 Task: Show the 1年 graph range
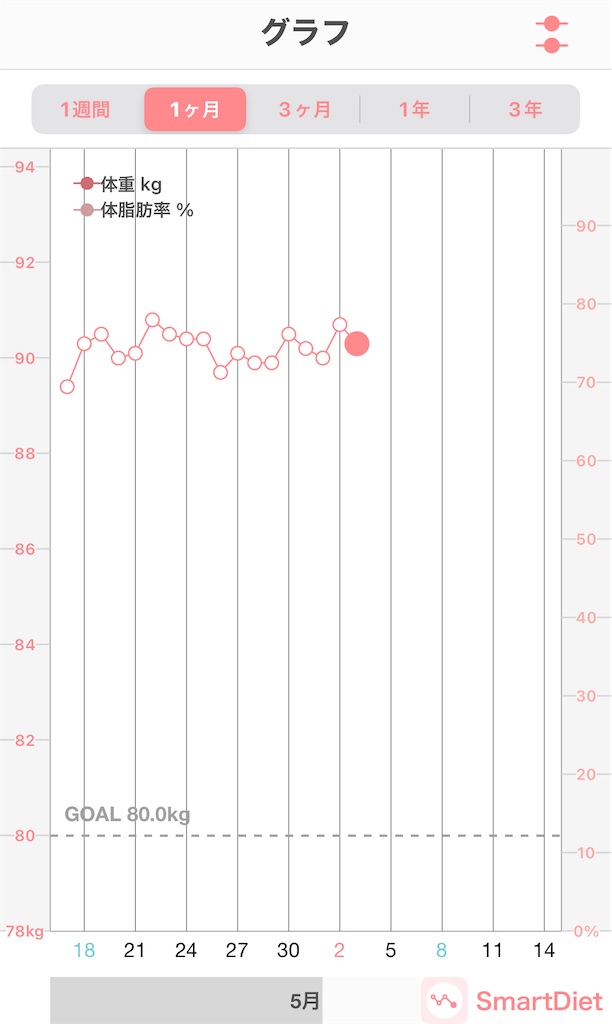[415, 109]
